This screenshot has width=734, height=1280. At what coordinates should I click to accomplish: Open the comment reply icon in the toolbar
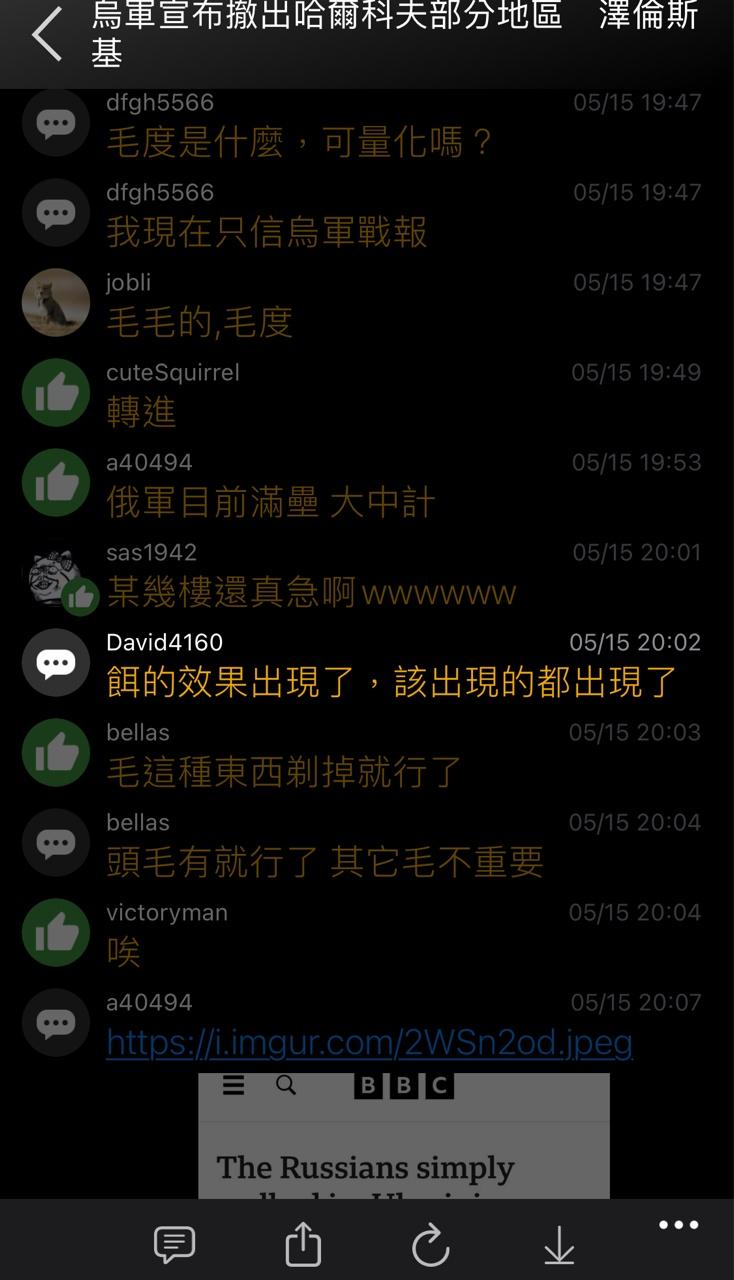coord(174,1245)
